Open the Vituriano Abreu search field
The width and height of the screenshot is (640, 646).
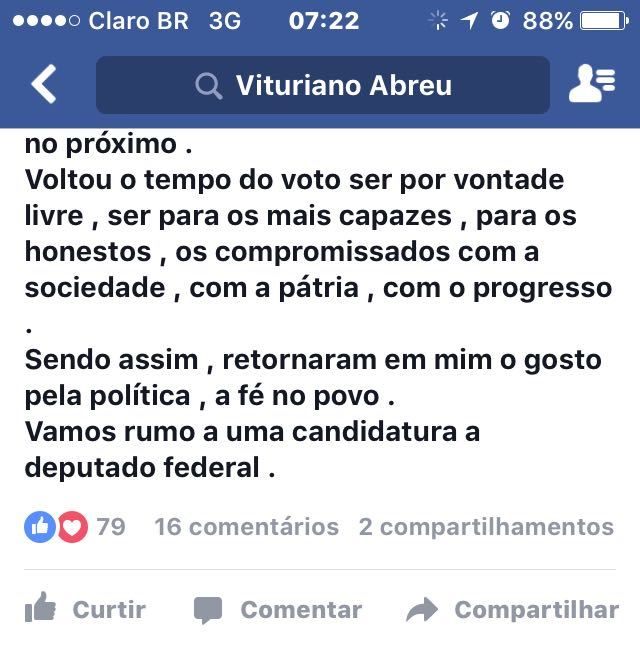322,85
